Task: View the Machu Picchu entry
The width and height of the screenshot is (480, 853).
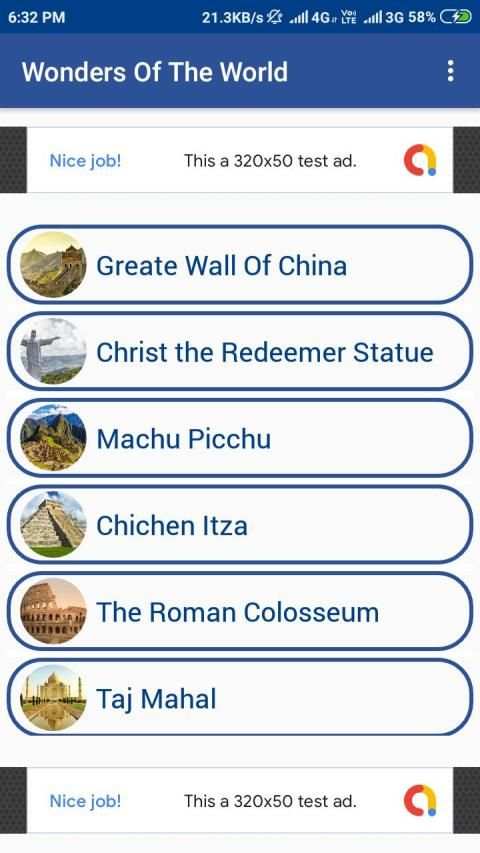Action: tap(240, 438)
